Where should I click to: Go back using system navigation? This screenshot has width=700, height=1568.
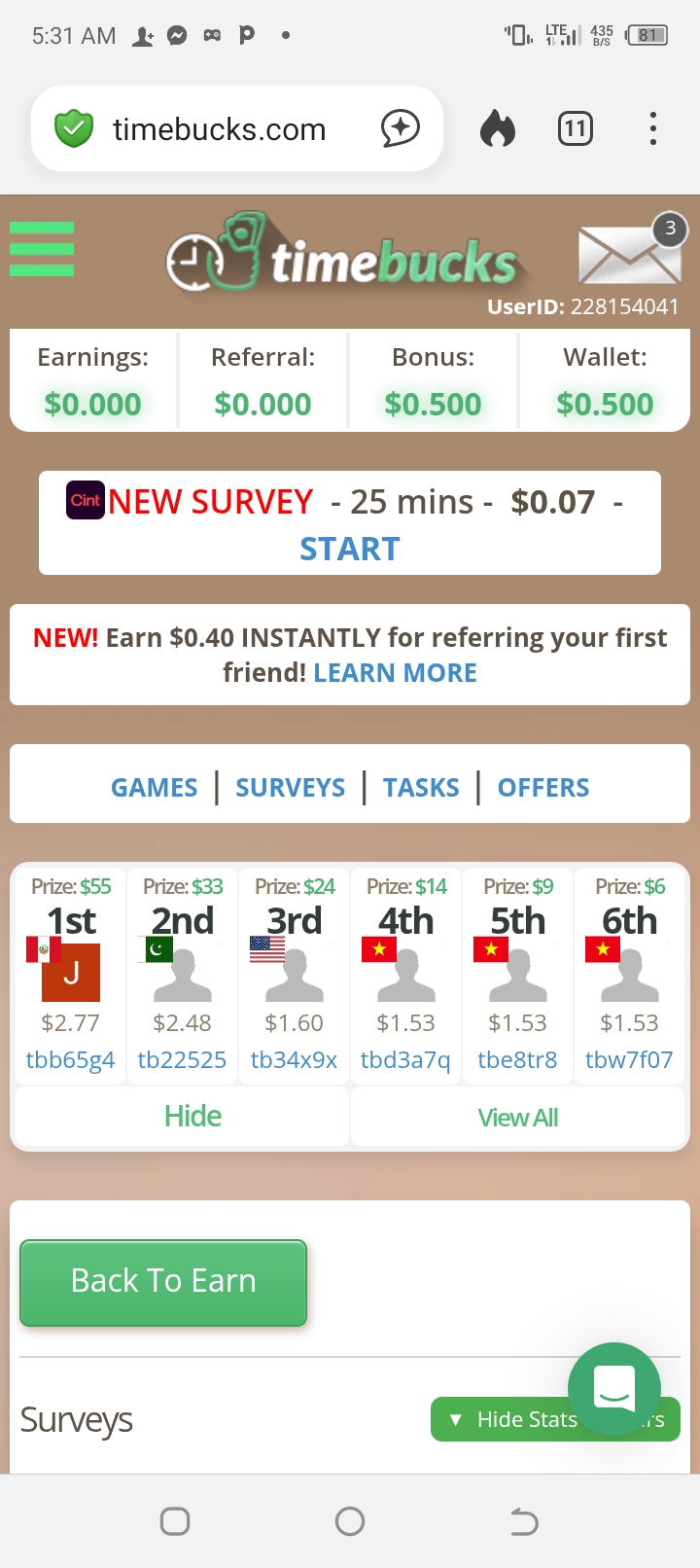click(524, 1521)
